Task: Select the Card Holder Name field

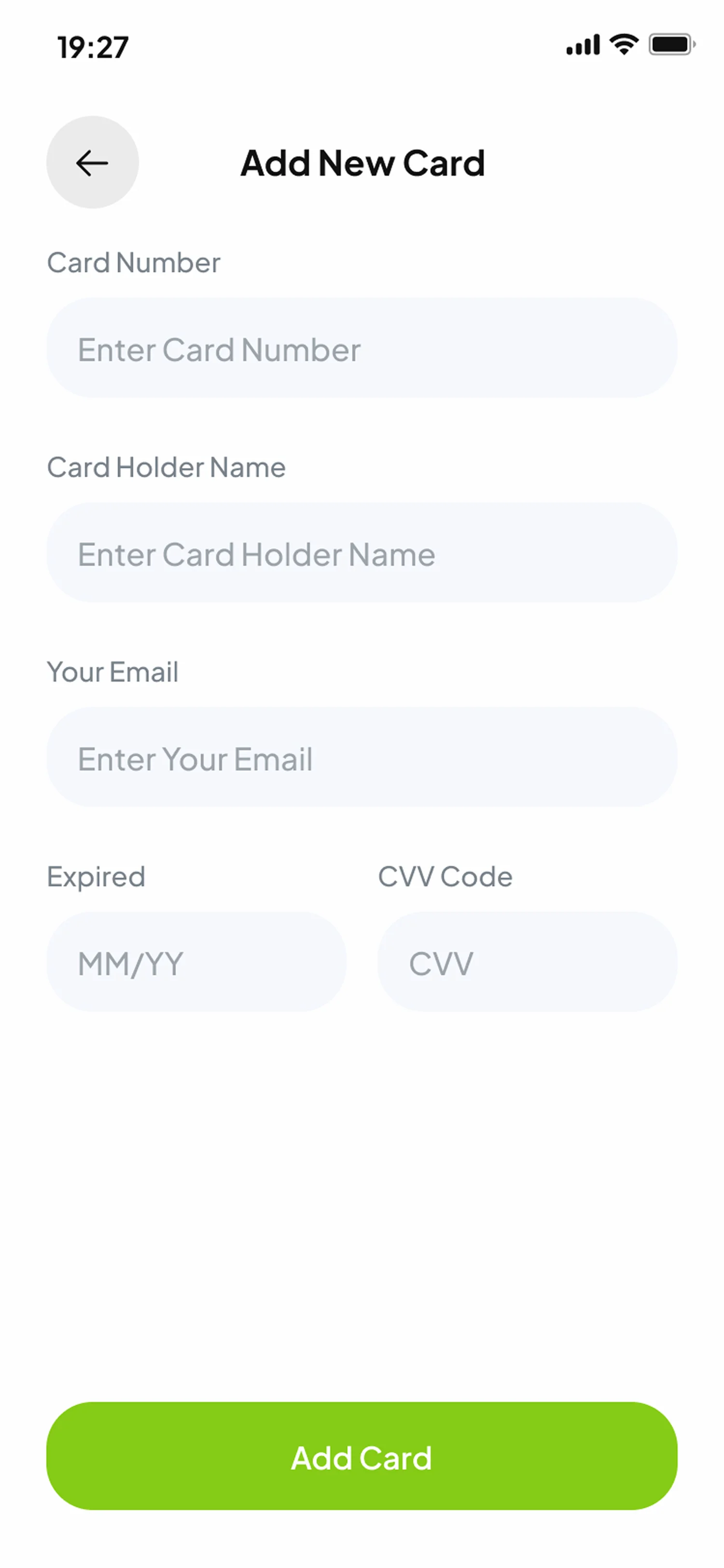Action: [x=362, y=553]
